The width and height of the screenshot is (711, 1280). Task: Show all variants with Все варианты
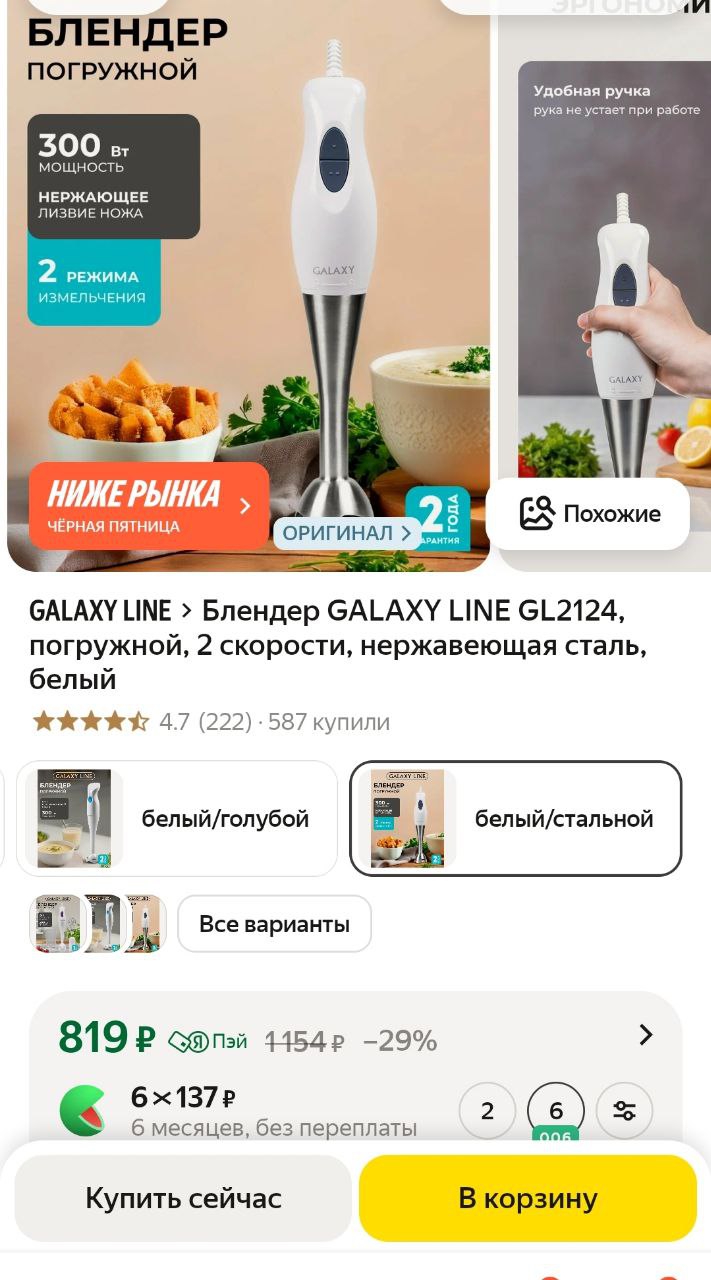pyautogui.click(x=274, y=924)
